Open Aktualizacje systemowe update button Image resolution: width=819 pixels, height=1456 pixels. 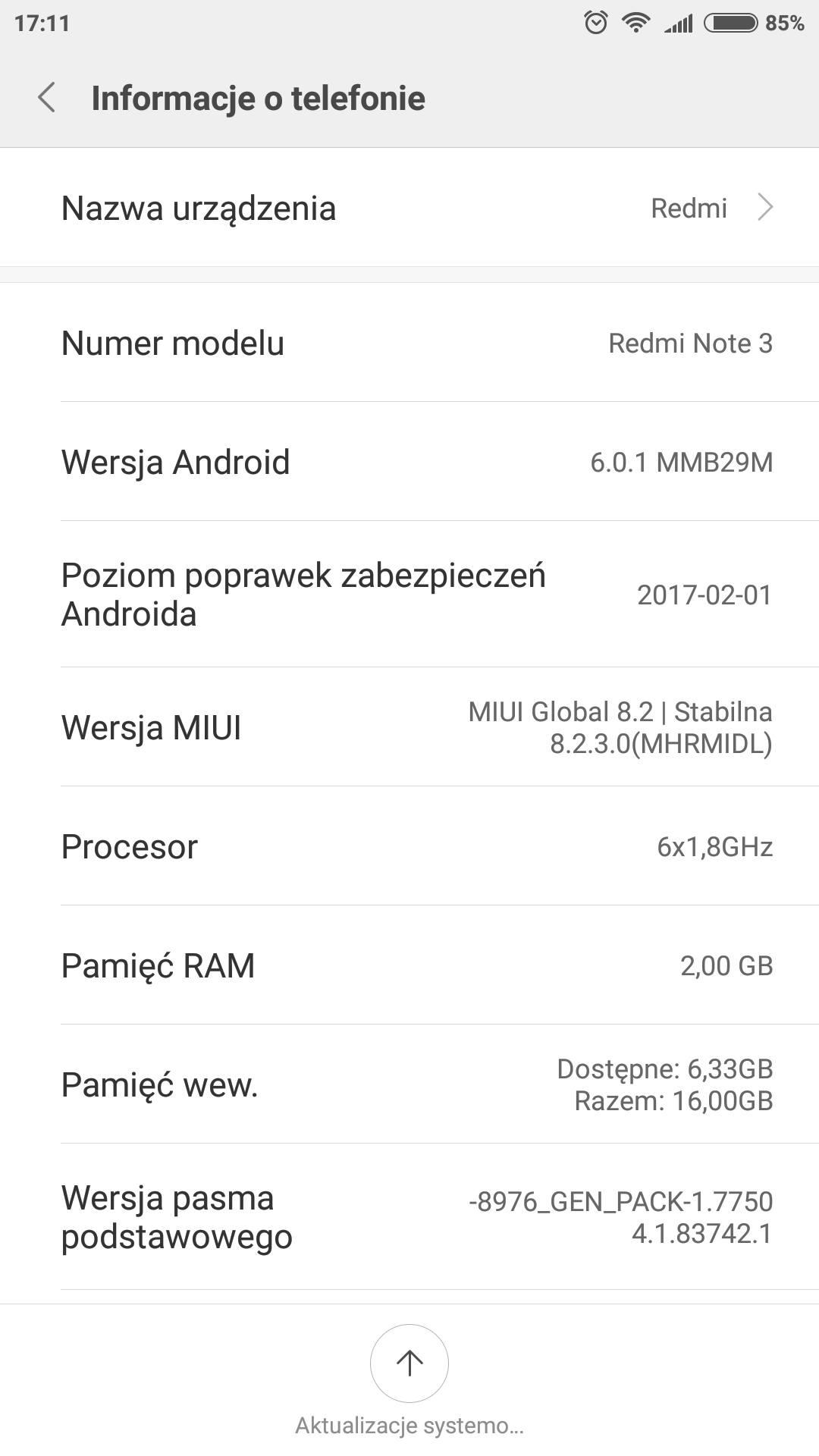point(409,1363)
